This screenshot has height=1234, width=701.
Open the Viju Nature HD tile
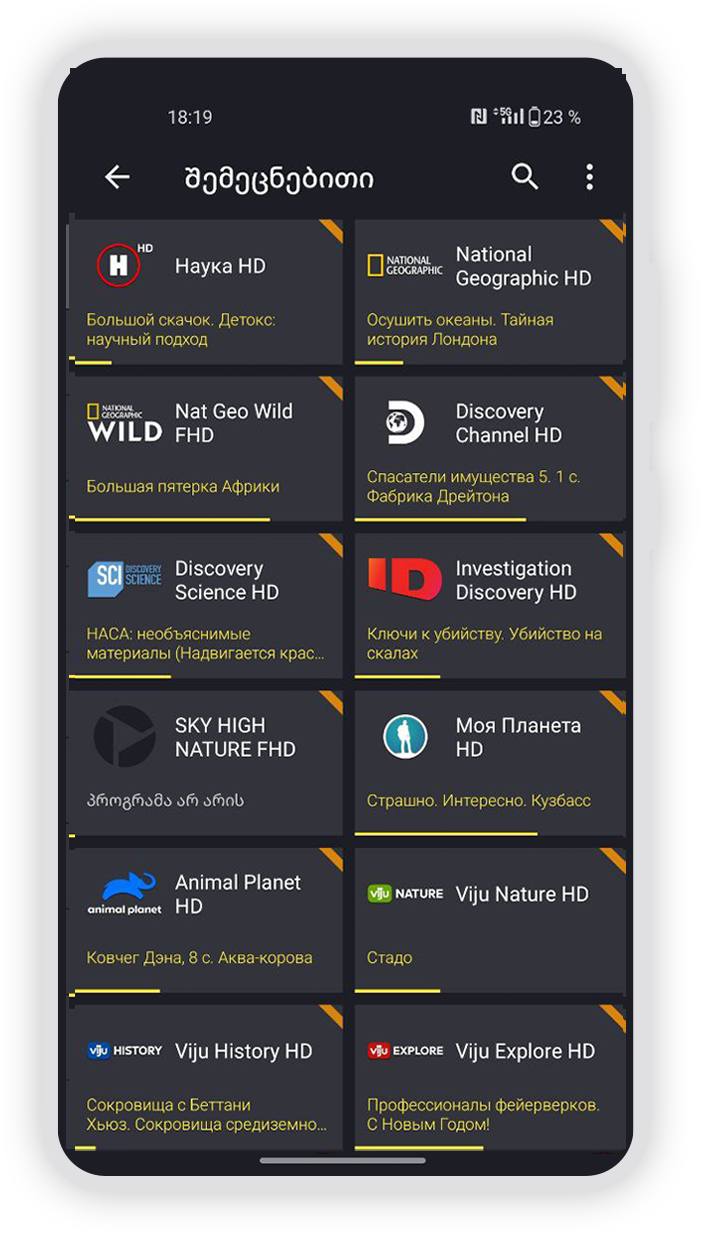pos(490,920)
